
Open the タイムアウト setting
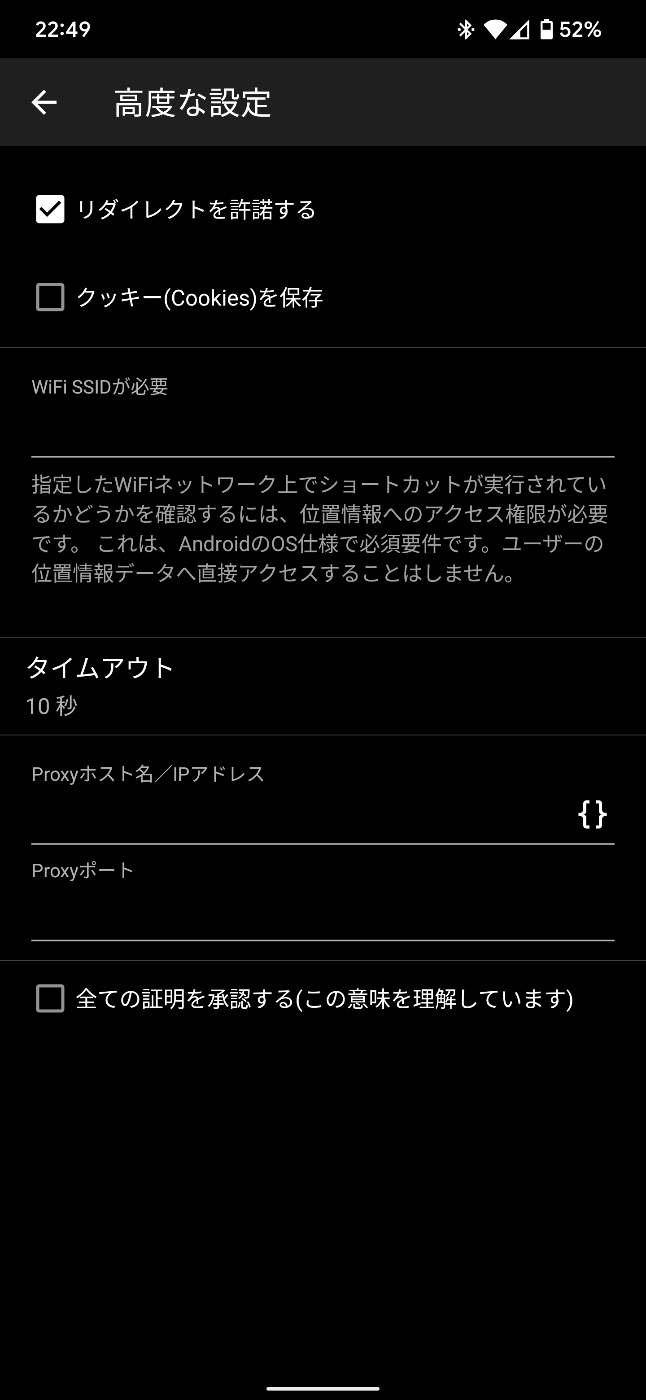[x=322, y=686]
